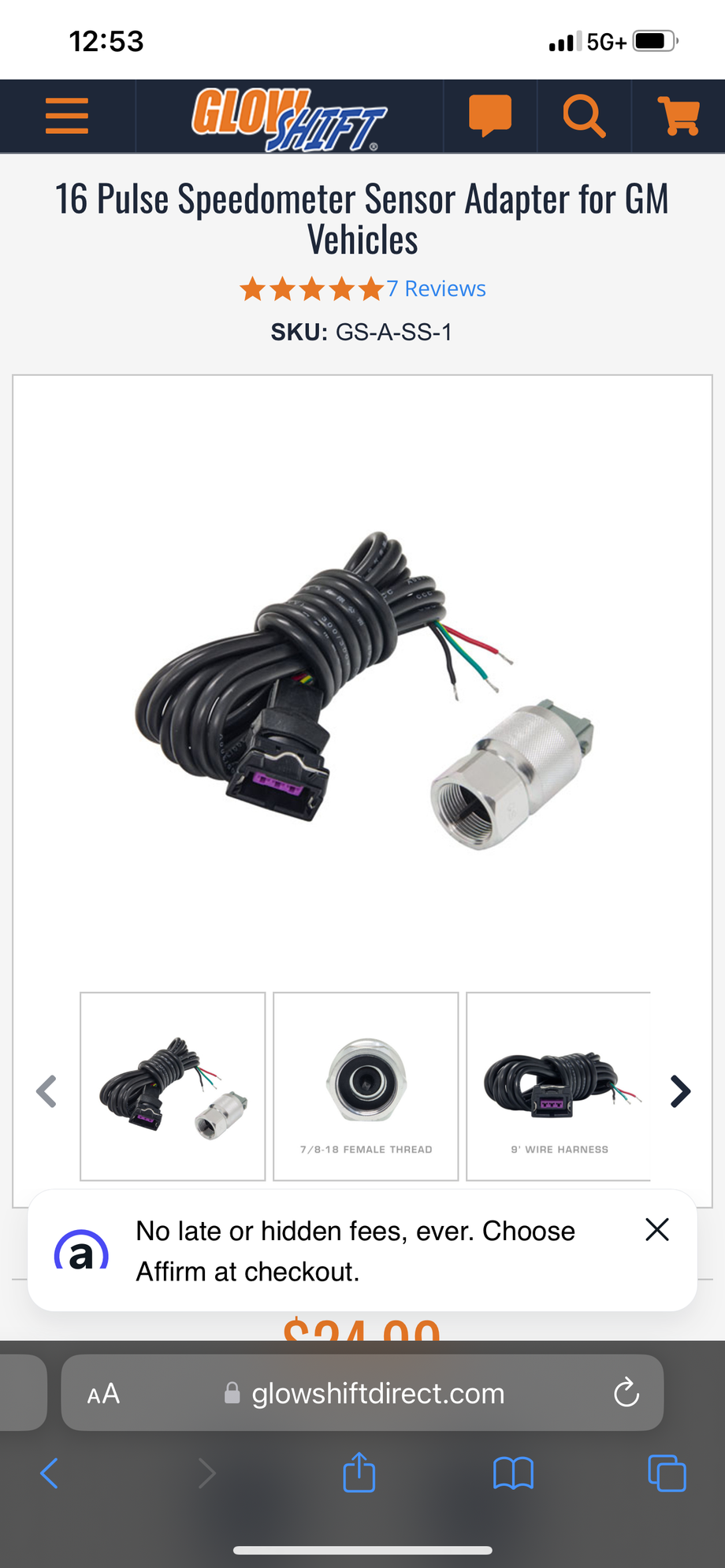Show all open tabs
The height and width of the screenshot is (1568, 725).
667,1473
